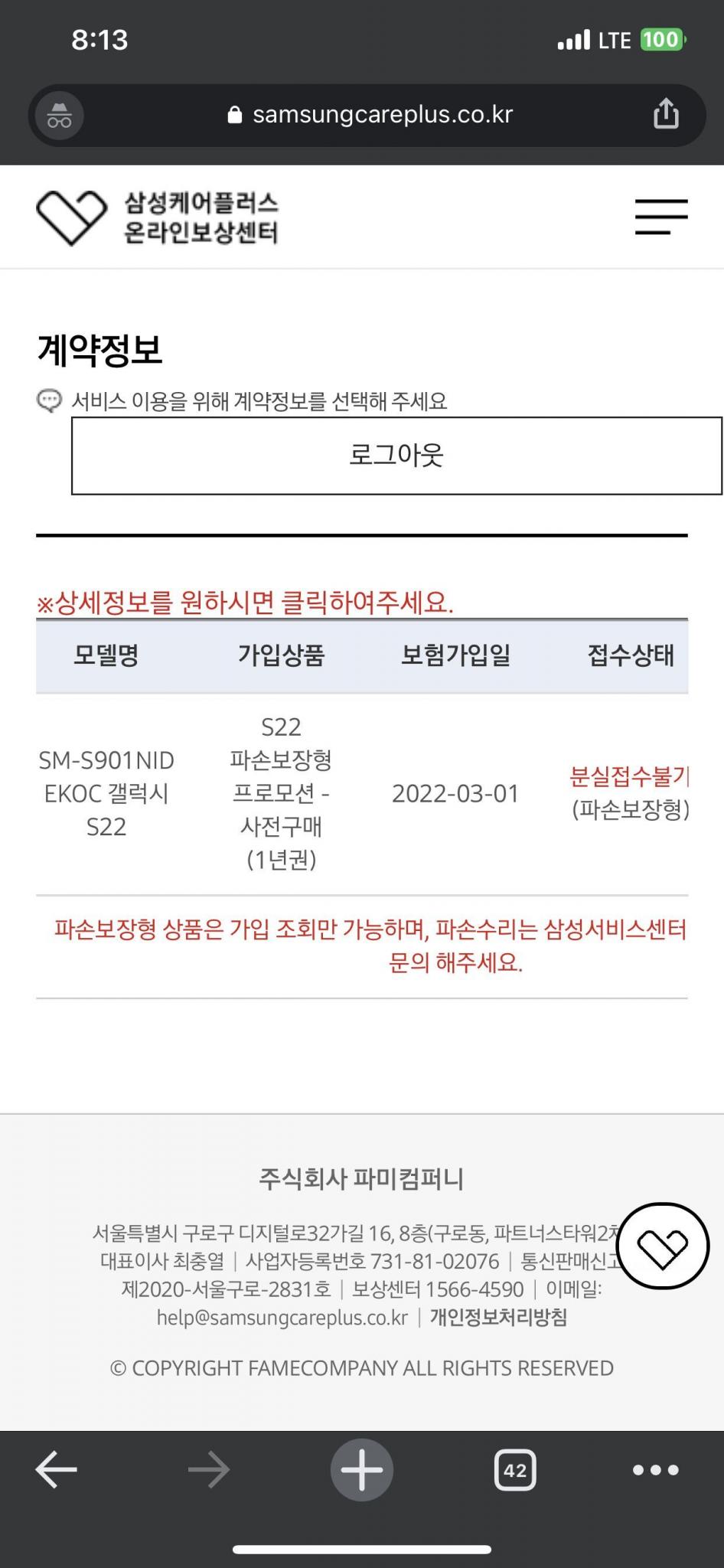Tap the 로그아웃 button
The image size is (724, 1568).
point(396,456)
